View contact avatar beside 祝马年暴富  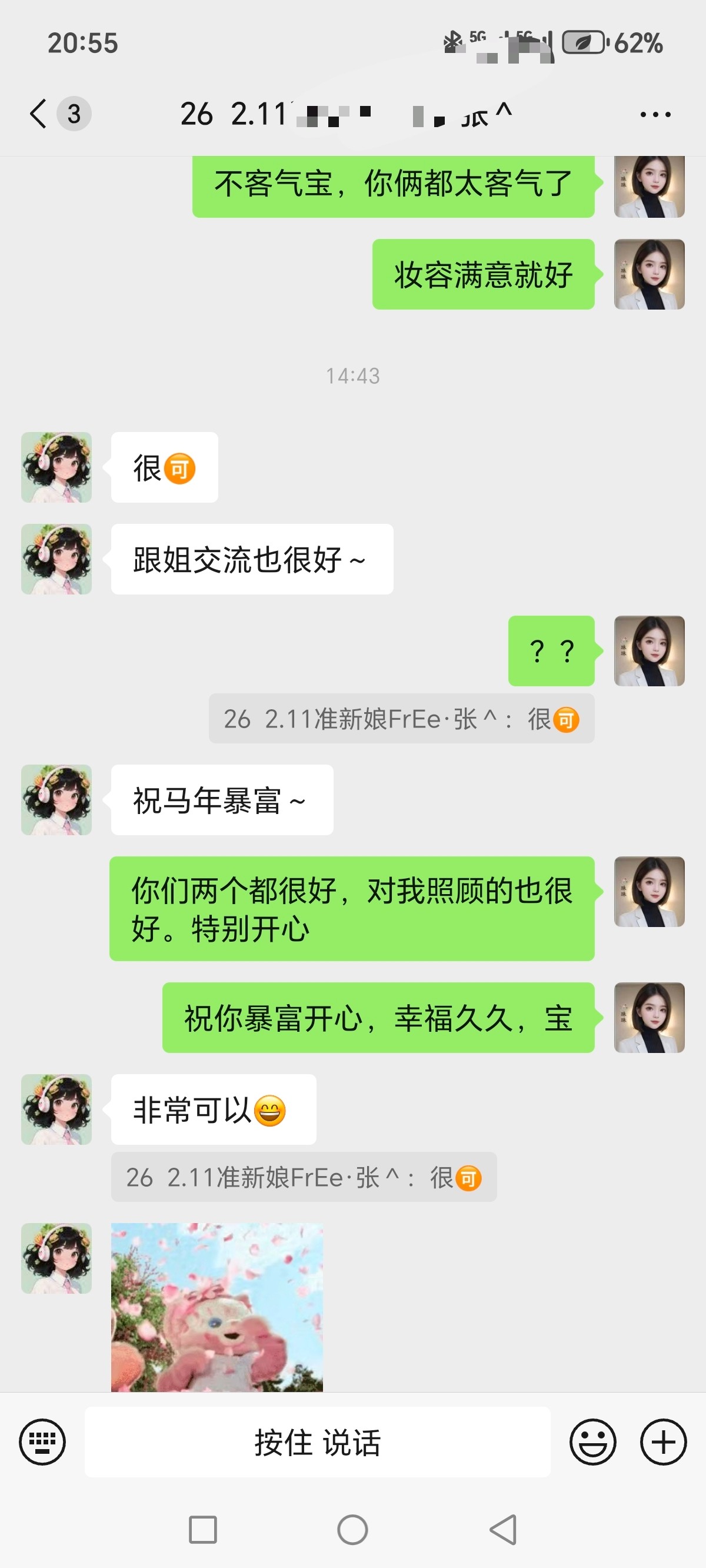coord(56,800)
